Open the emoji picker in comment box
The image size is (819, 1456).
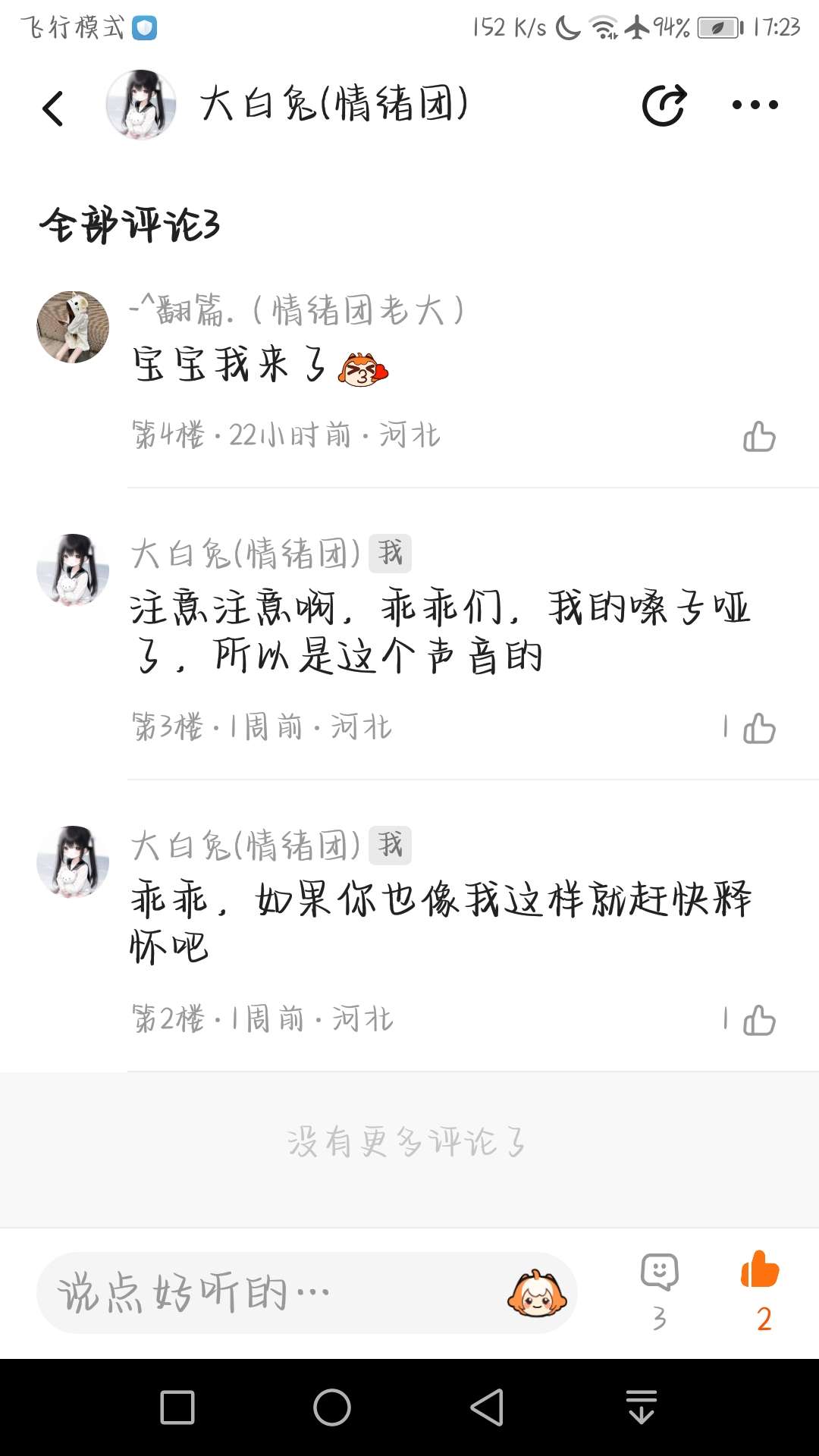[x=537, y=1293]
